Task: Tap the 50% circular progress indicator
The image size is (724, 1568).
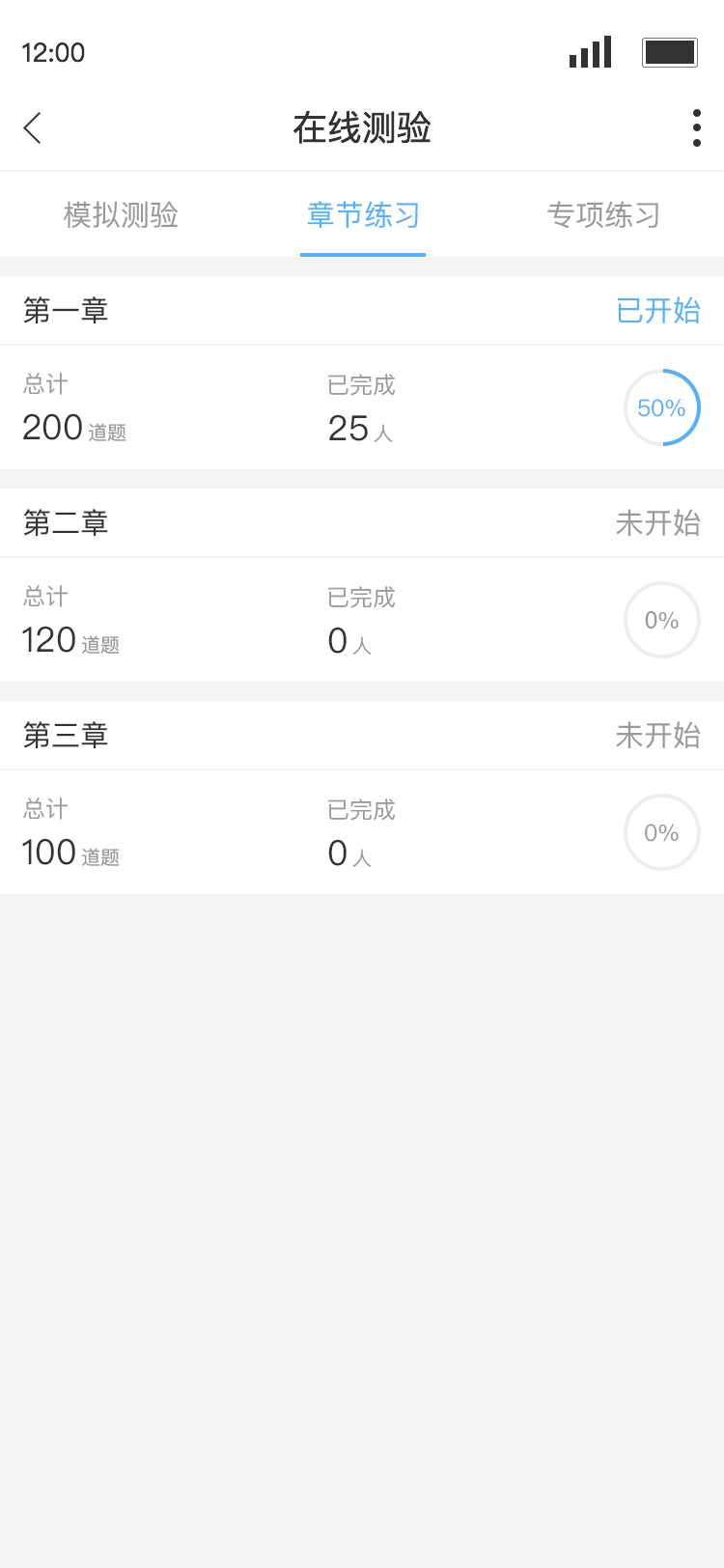Action: pyautogui.click(x=661, y=407)
